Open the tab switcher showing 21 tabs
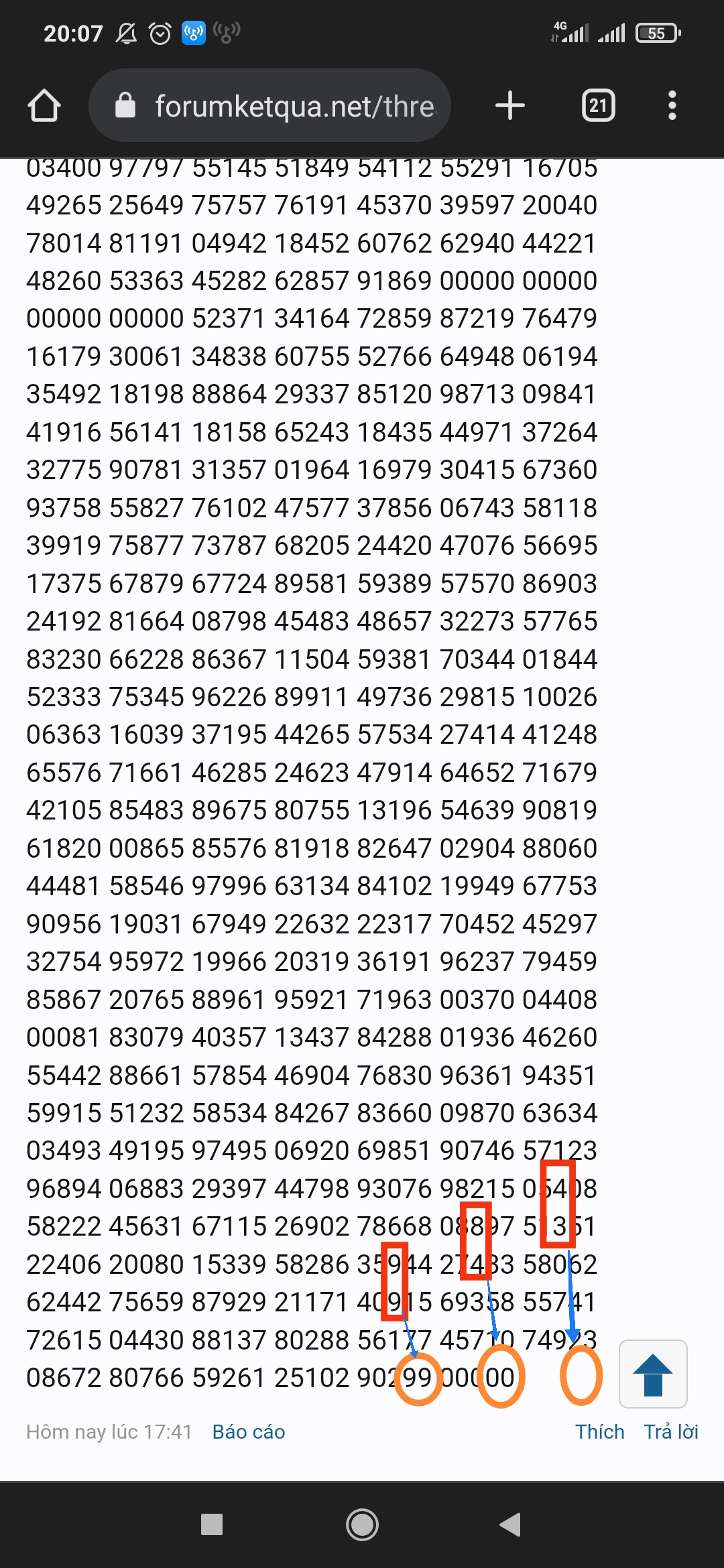 [x=599, y=106]
